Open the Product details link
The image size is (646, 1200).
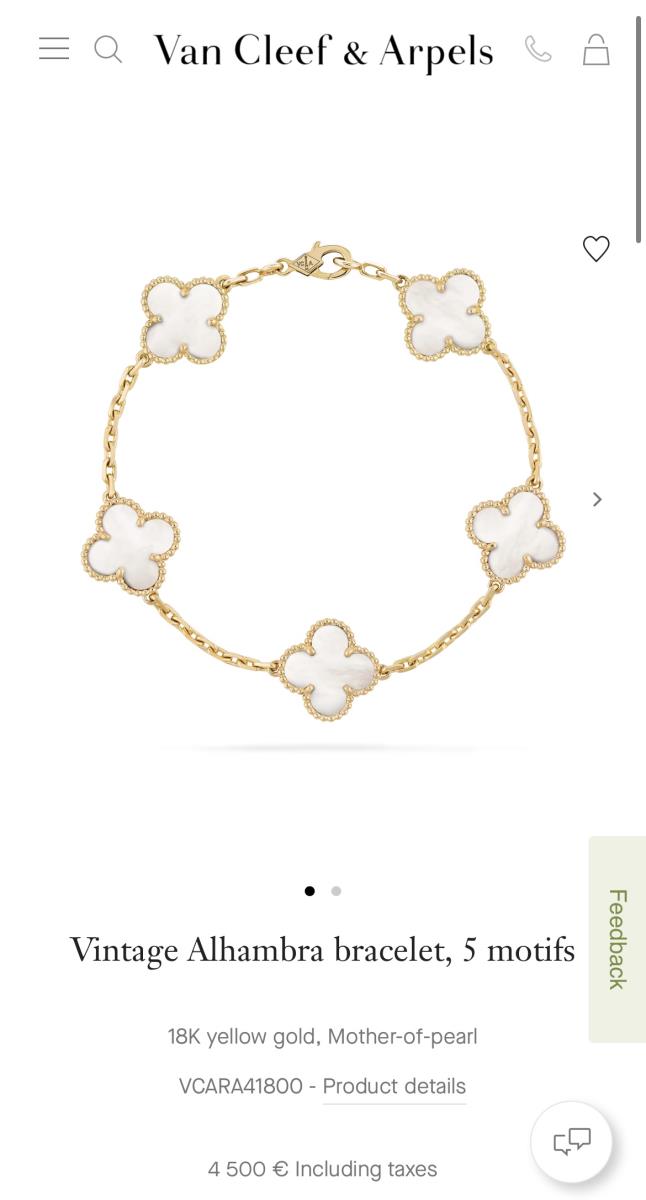tap(394, 1086)
